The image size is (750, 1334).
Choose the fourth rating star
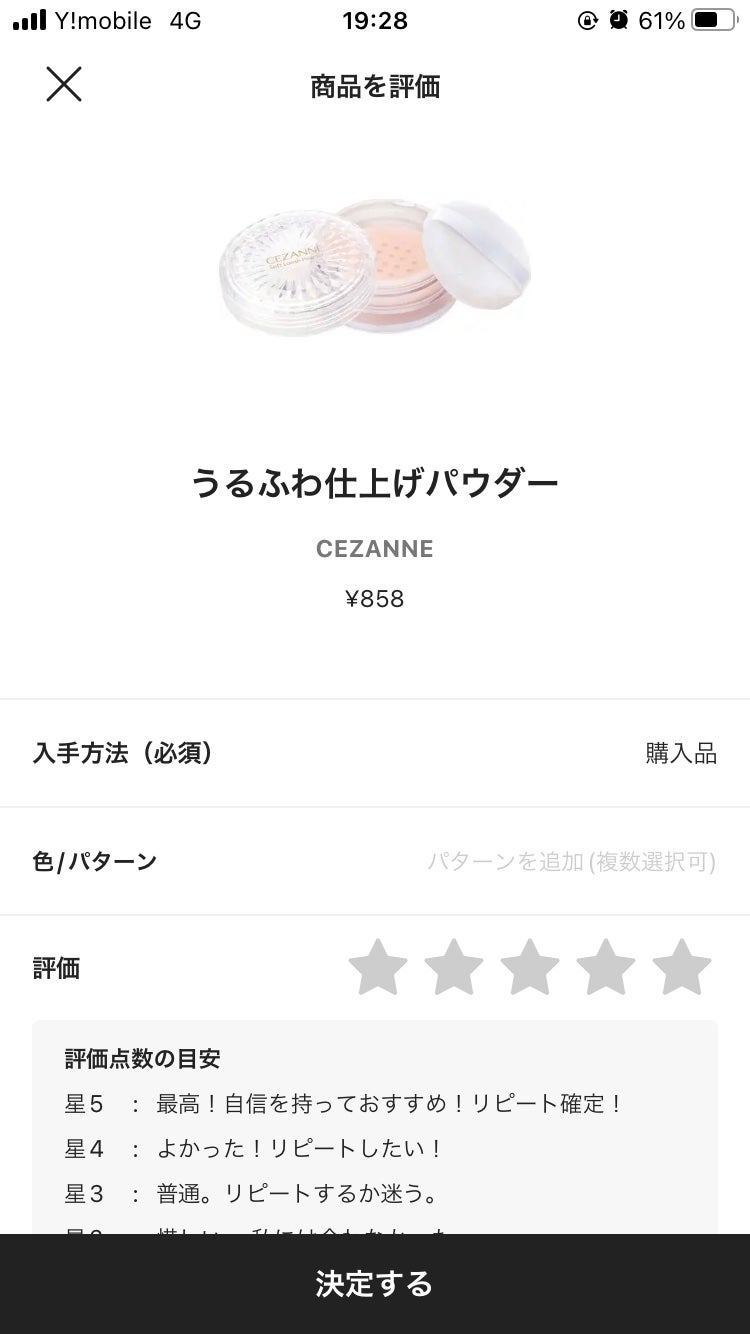pyautogui.click(x=606, y=967)
